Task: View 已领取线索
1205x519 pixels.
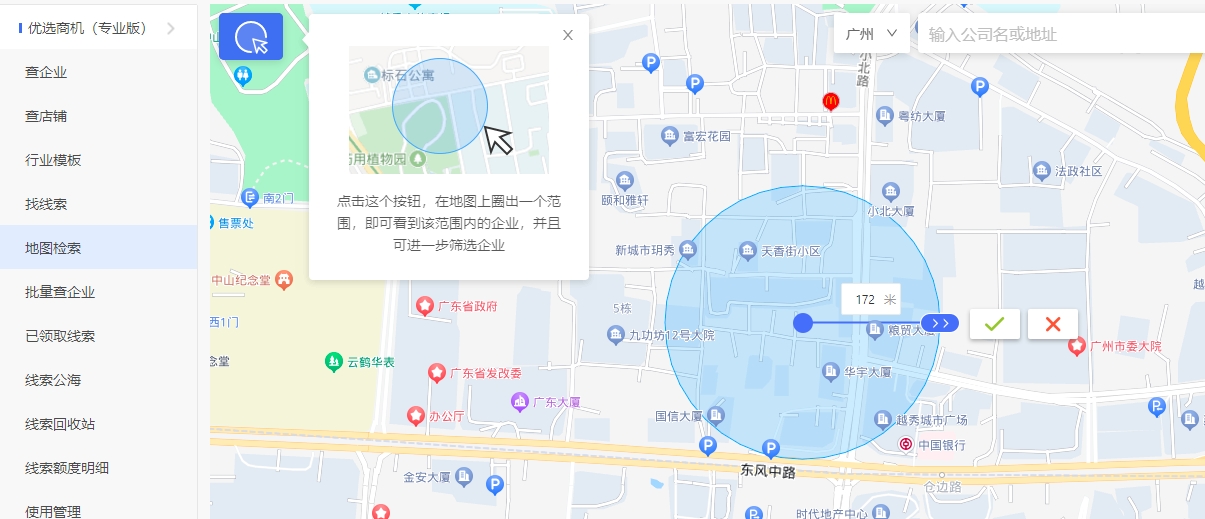Action: (60, 336)
